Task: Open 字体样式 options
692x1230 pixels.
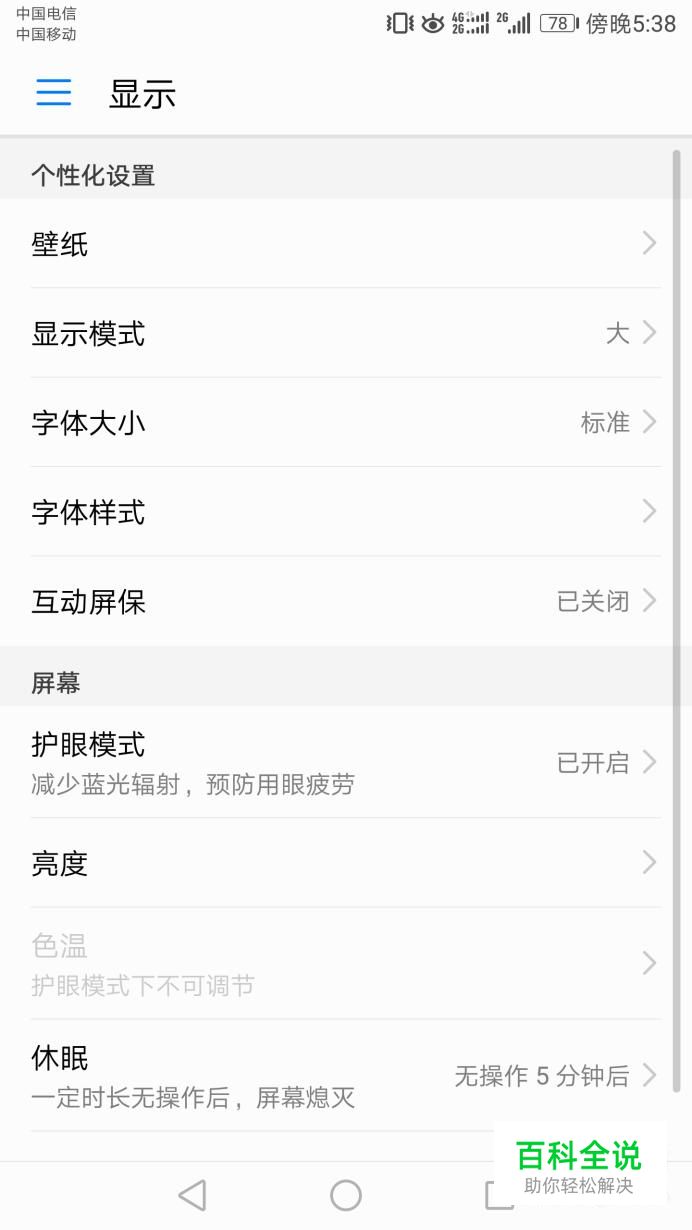Action: (346, 512)
